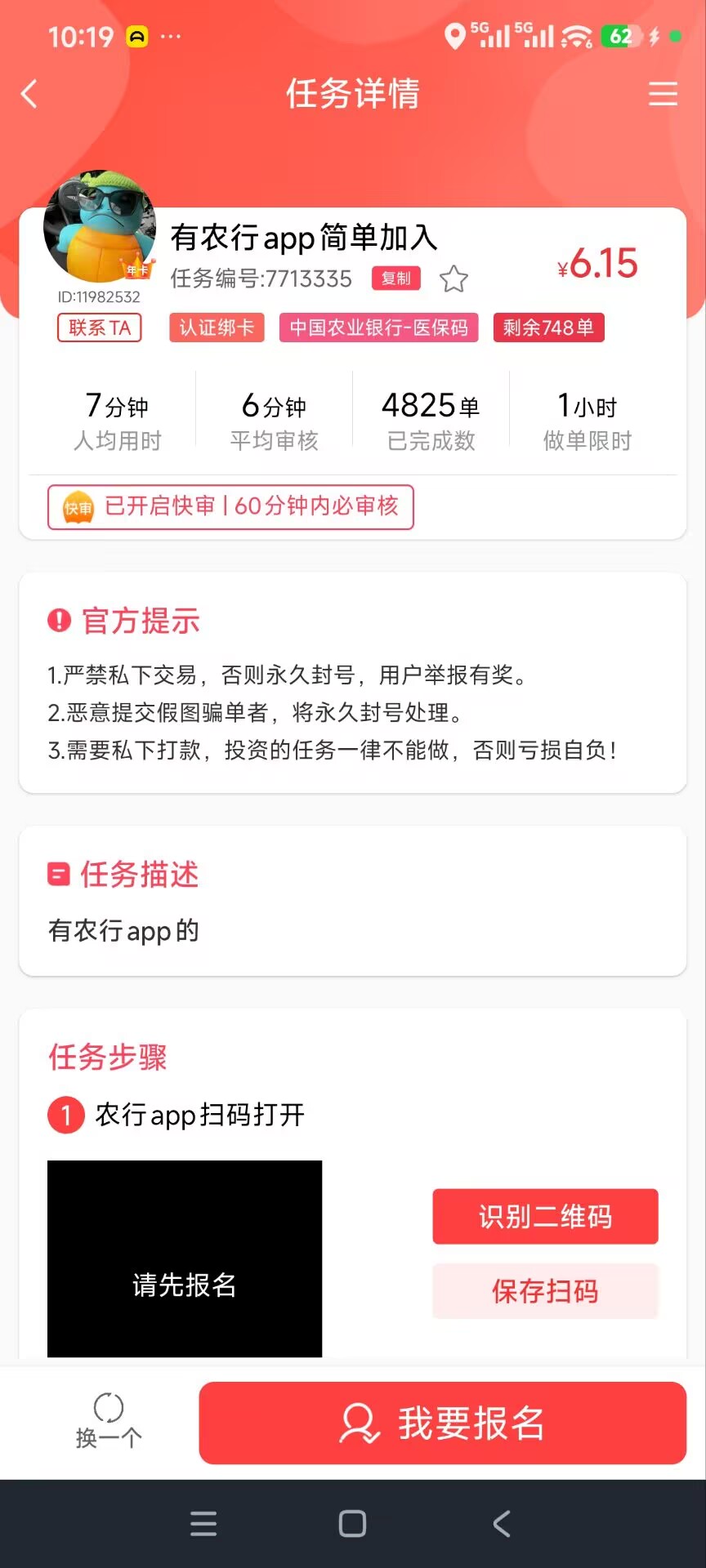Tap the back arrow to leave task details
Image resolution: width=706 pixels, height=1568 pixels.
pyautogui.click(x=29, y=94)
